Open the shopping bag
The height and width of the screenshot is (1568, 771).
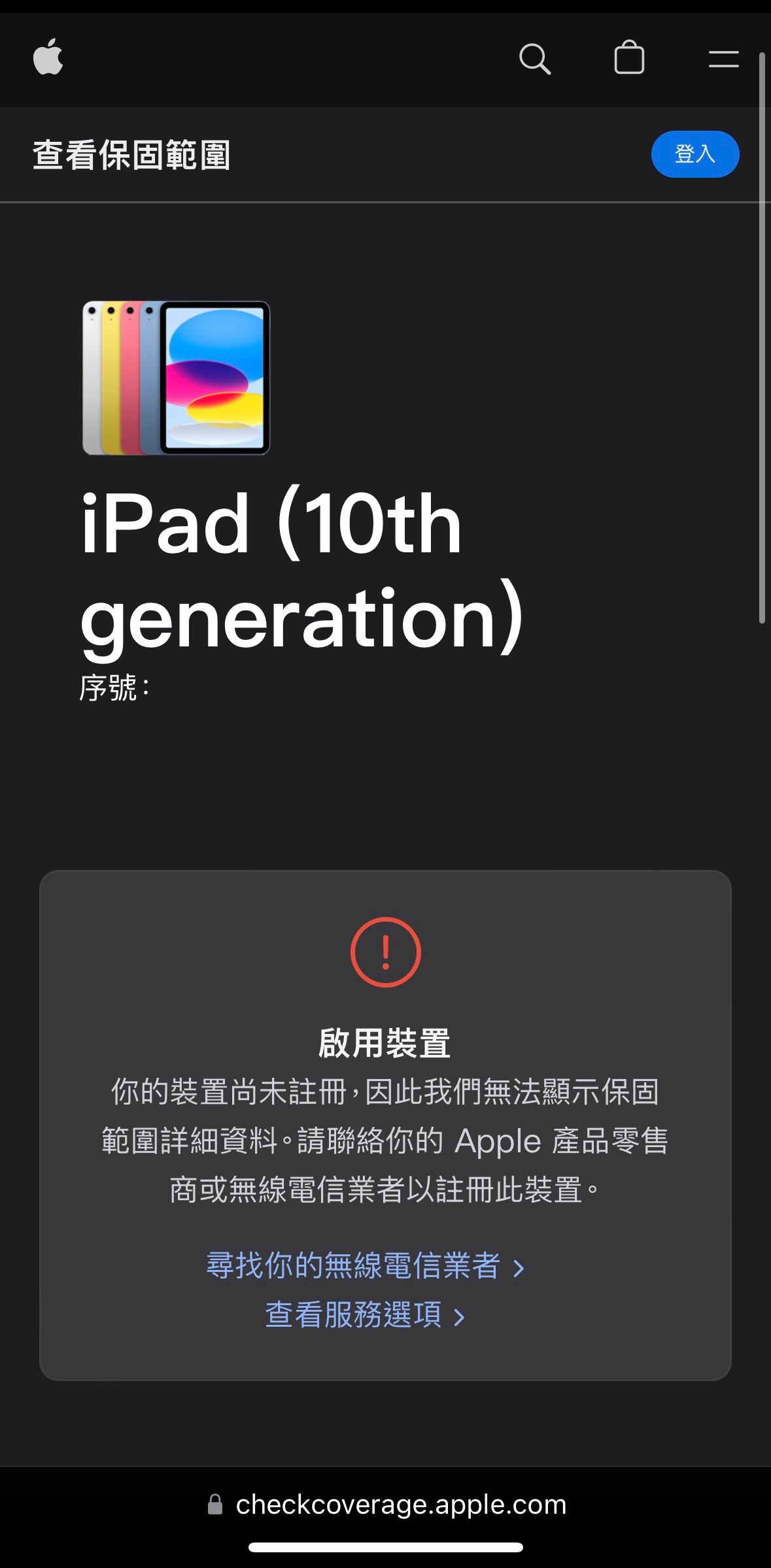629,58
